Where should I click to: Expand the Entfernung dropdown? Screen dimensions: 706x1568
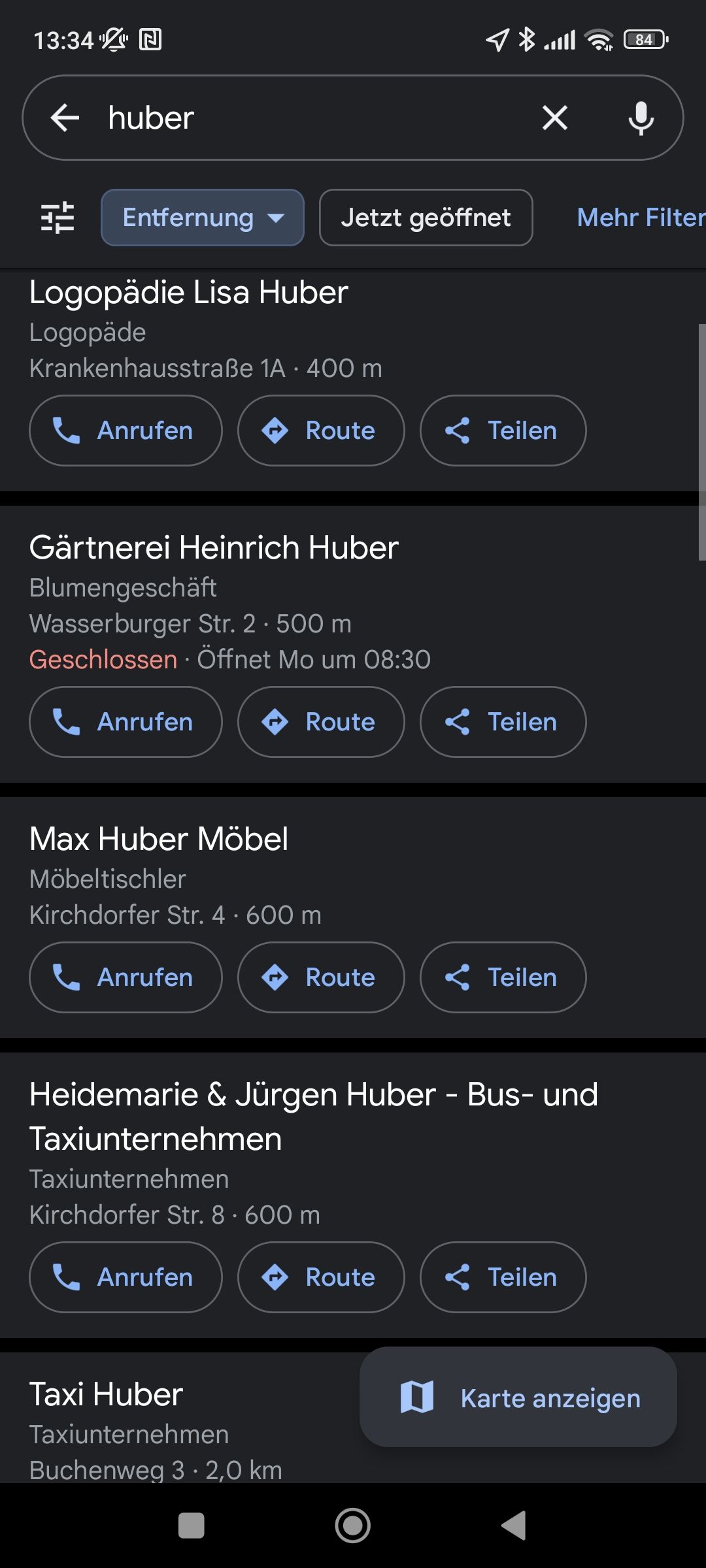(203, 218)
